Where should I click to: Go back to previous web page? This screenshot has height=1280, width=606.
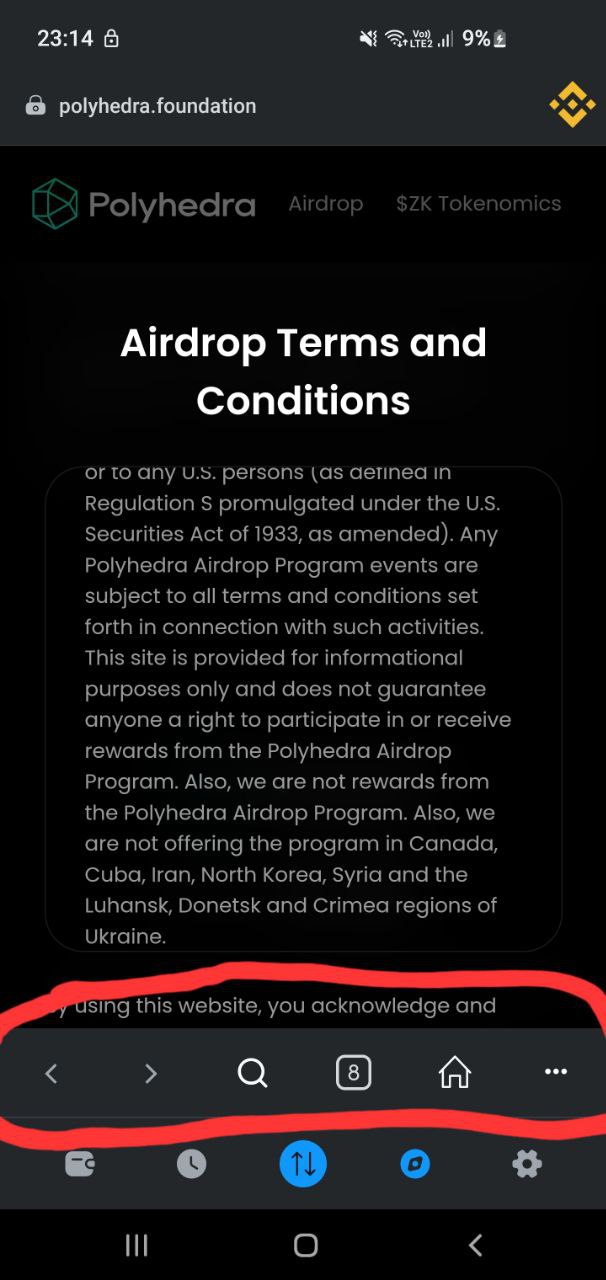(51, 1073)
